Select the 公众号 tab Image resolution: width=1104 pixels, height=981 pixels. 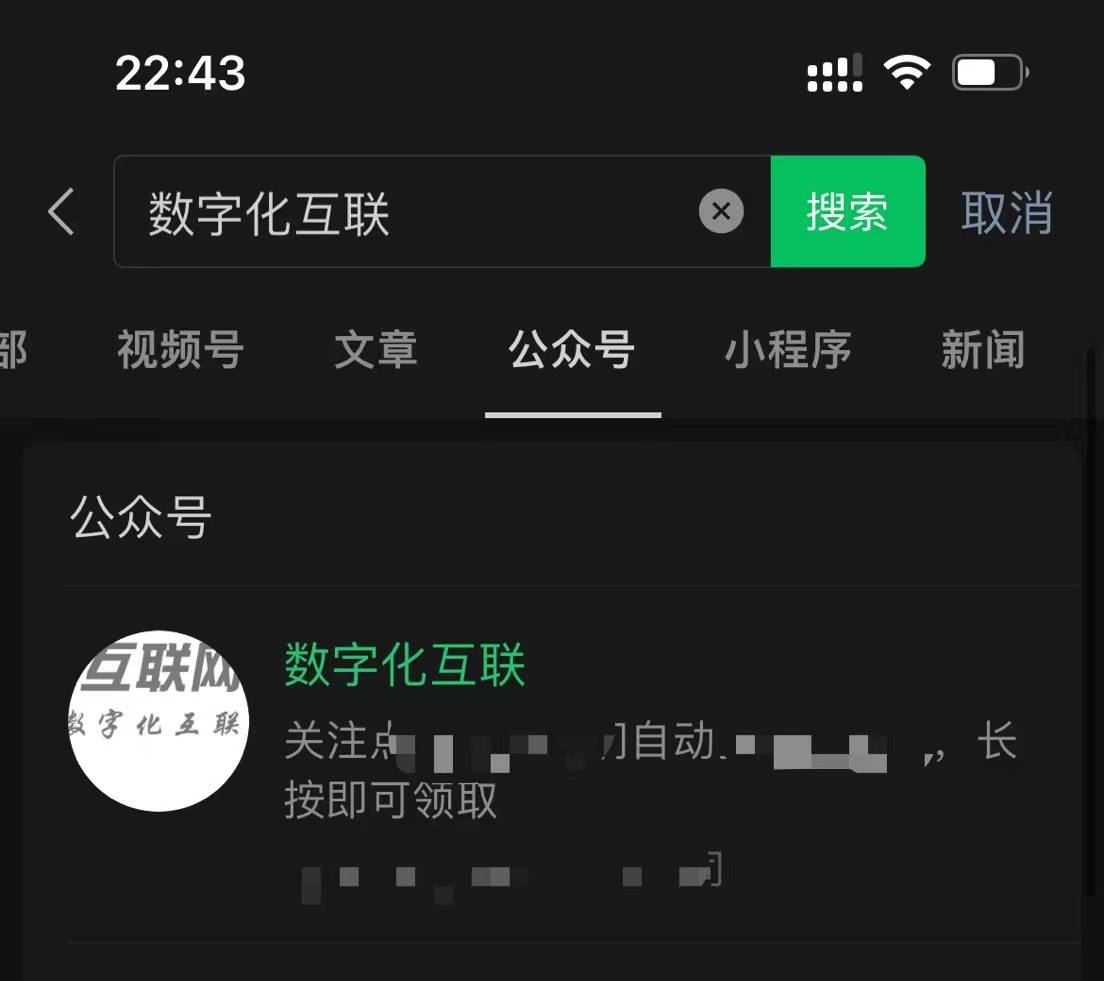pos(572,351)
